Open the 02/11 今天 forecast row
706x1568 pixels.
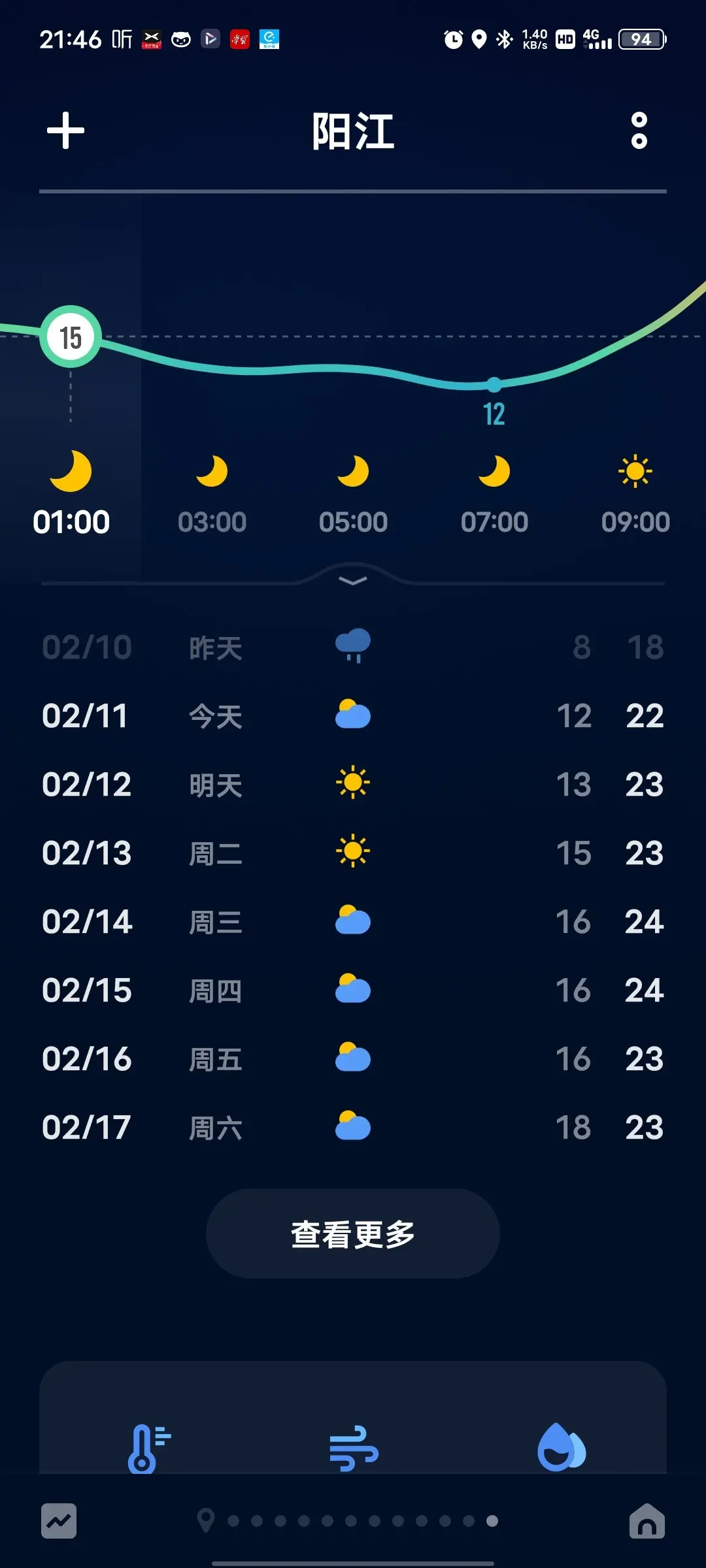(353, 715)
